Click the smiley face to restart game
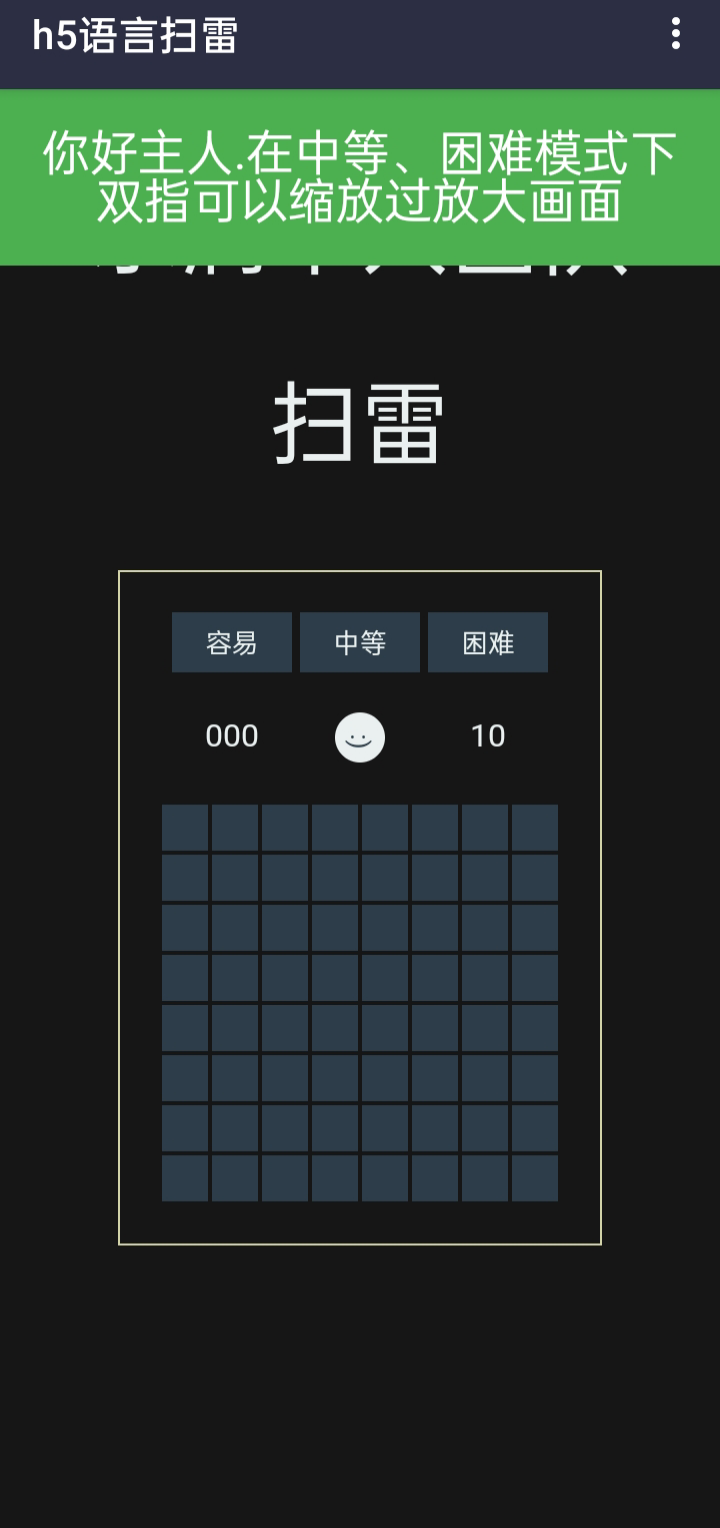Screen dimensions: 720x1528 [360, 737]
